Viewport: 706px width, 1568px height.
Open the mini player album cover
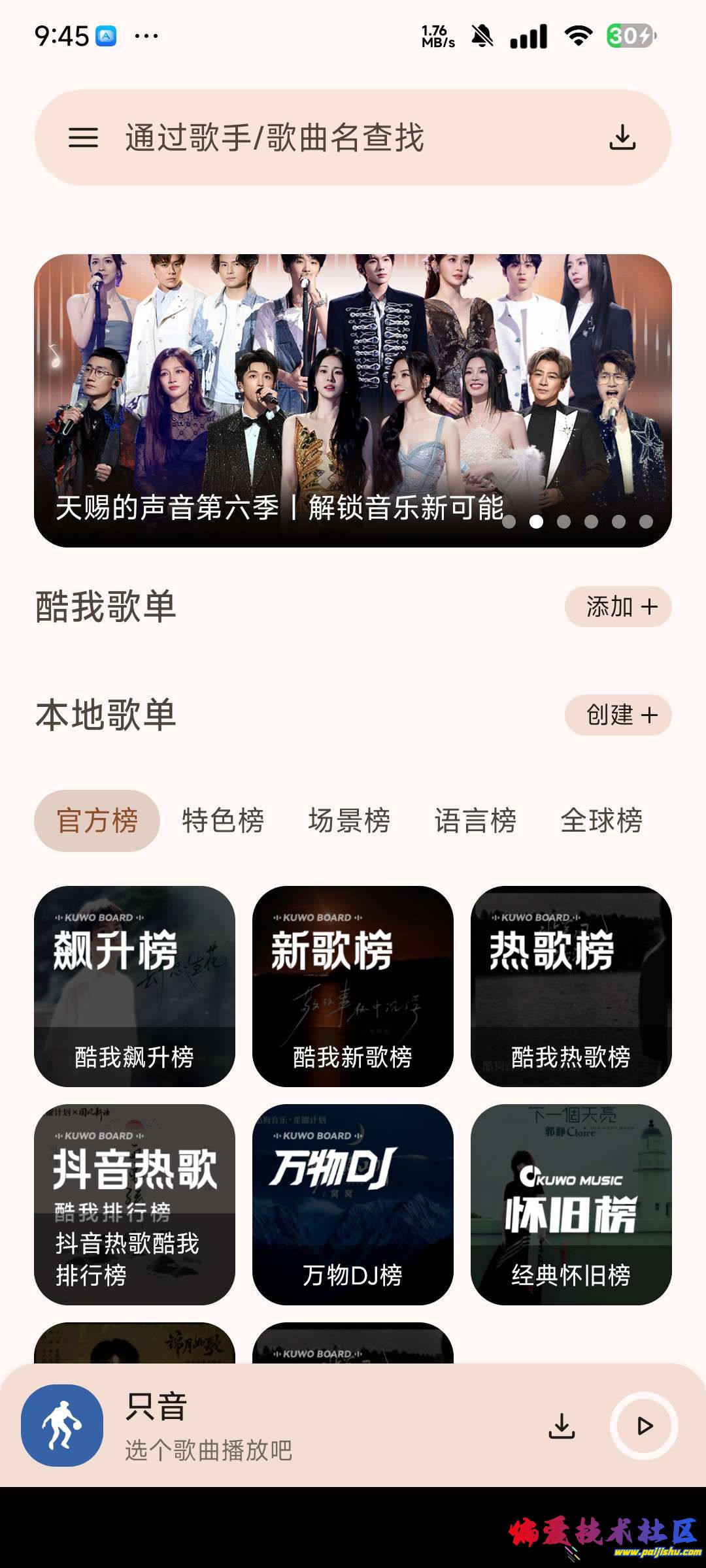click(x=62, y=1426)
